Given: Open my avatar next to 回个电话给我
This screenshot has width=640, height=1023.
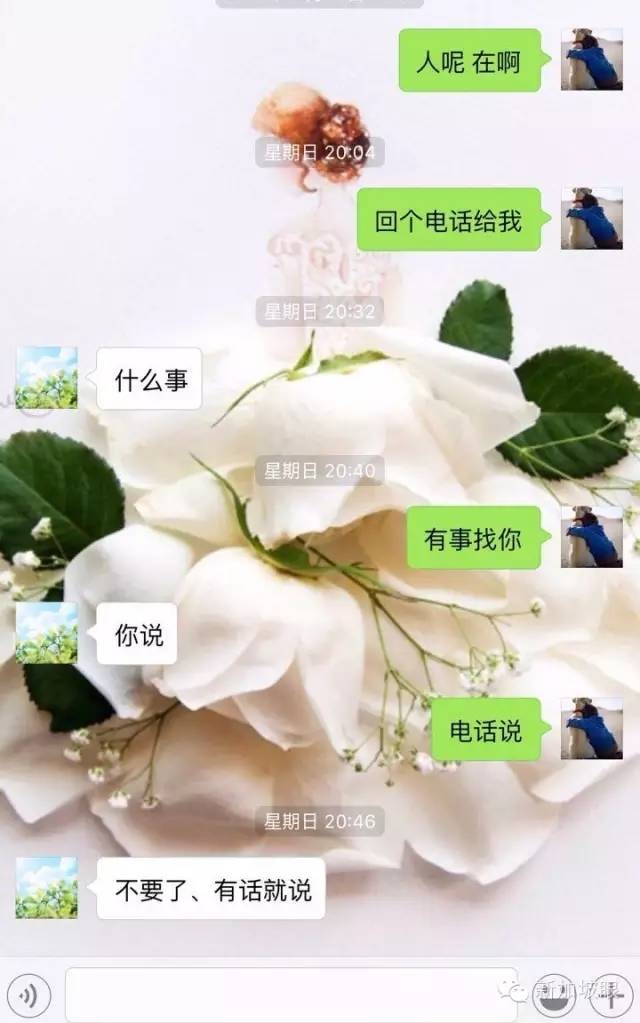Looking at the screenshot, I should coord(591,219).
